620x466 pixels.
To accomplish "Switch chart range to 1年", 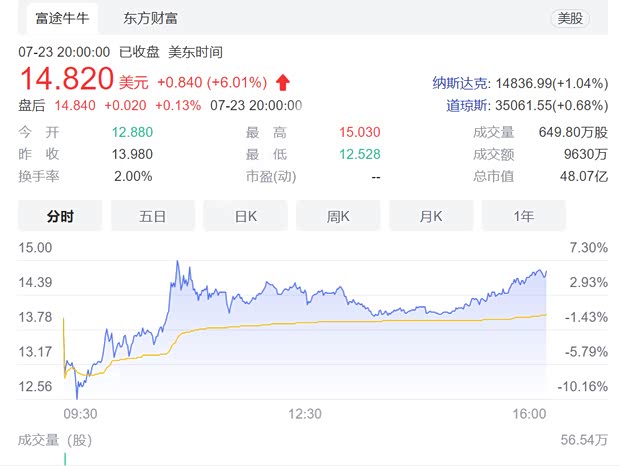I will tap(523, 216).
